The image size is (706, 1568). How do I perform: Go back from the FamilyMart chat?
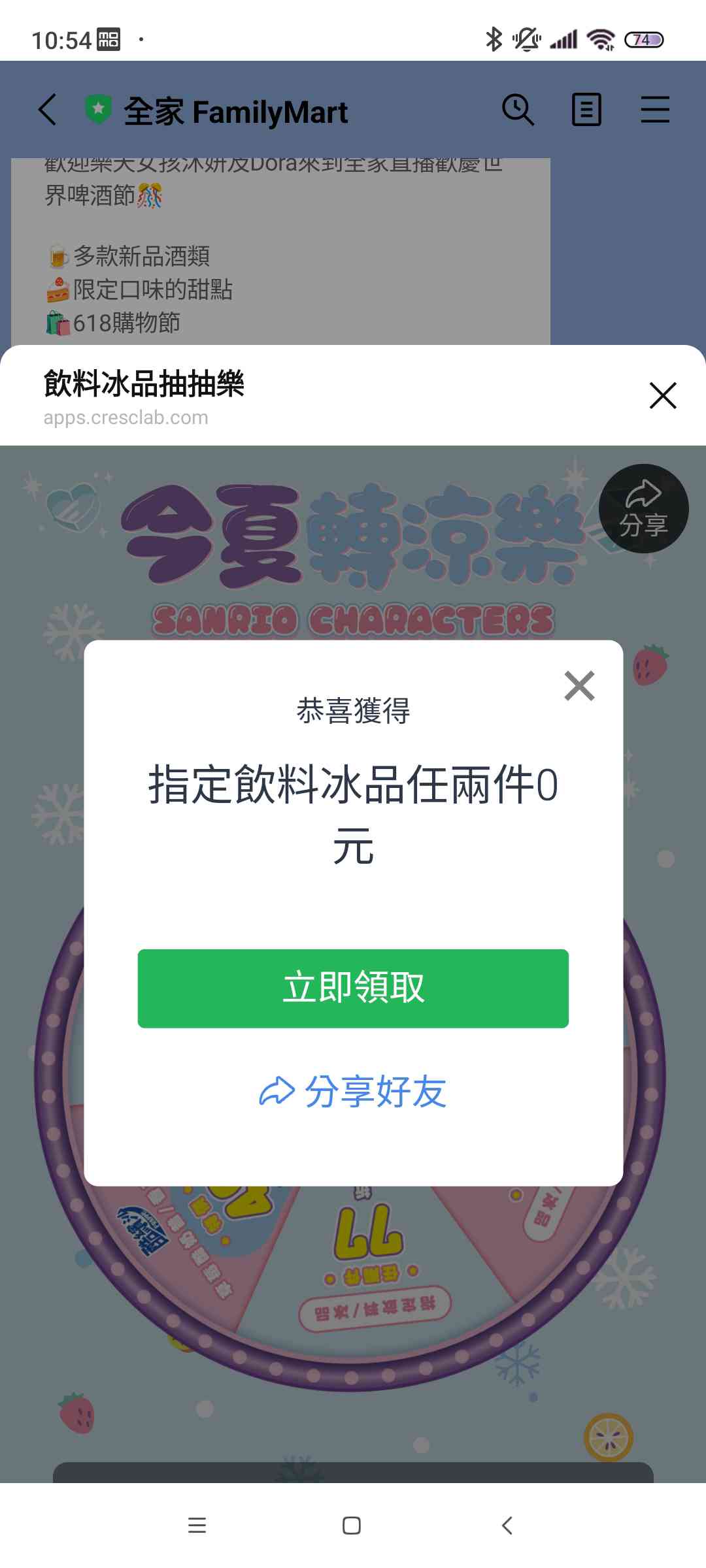(47, 109)
